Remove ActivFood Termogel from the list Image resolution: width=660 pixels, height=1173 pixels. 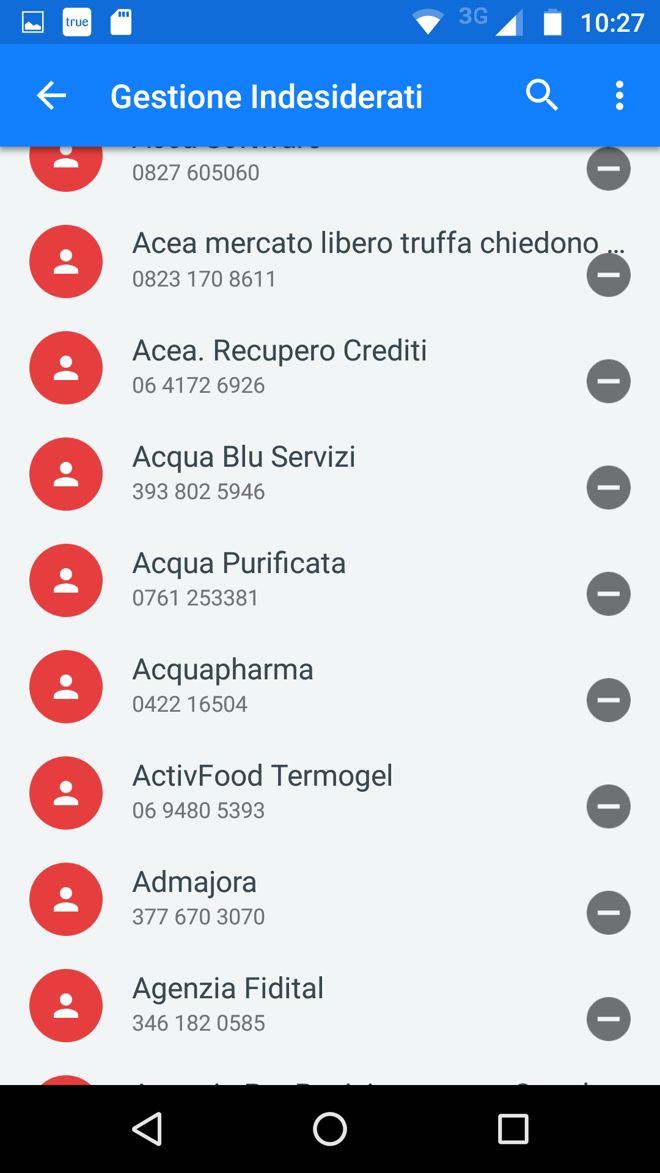[608, 806]
